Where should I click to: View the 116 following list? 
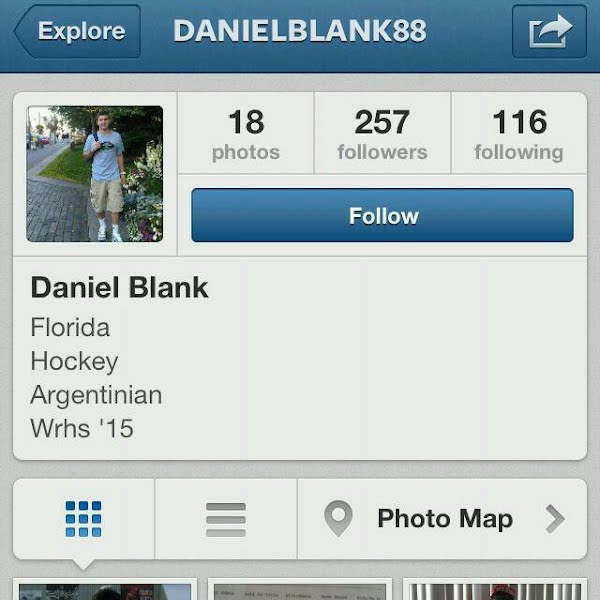tap(518, 135)
